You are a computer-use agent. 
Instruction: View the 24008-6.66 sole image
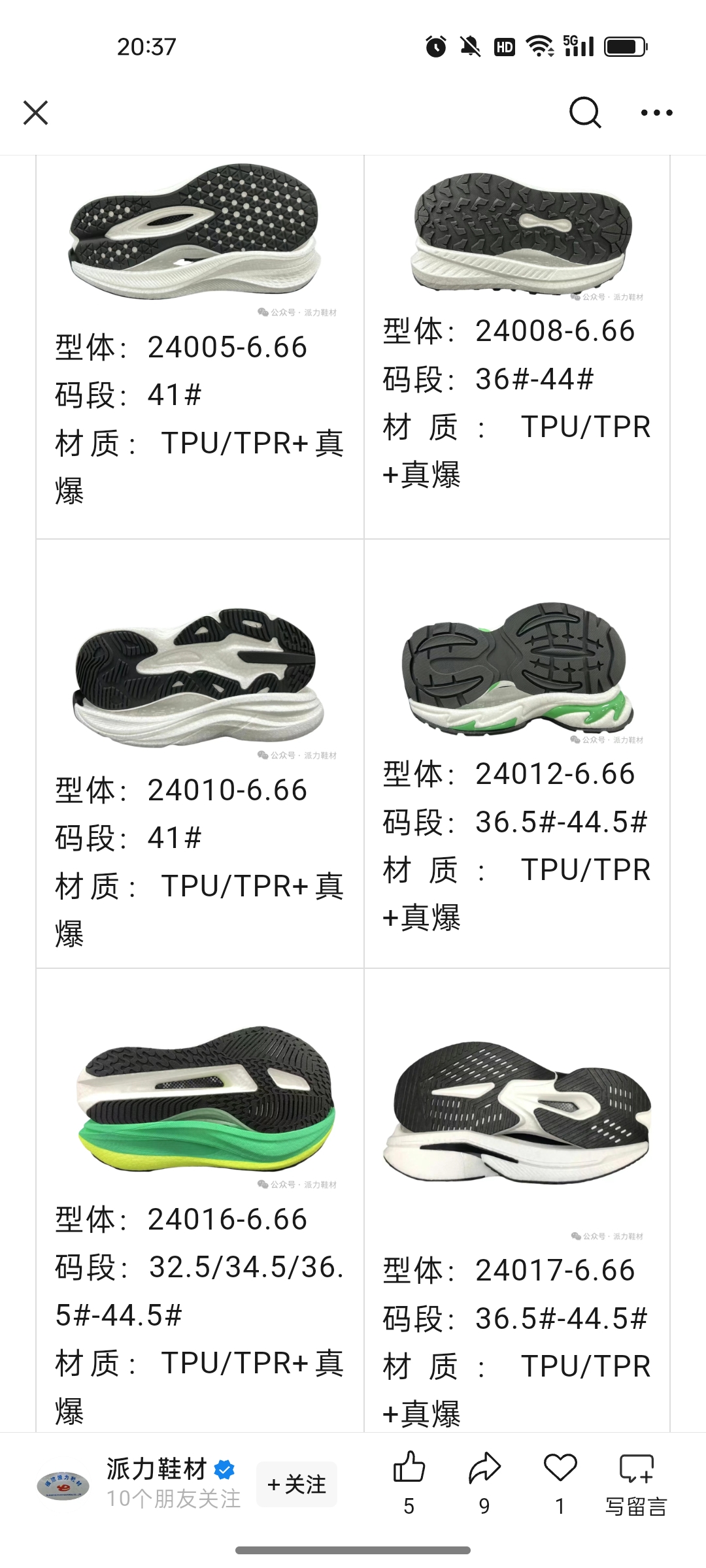coord(521,232)
